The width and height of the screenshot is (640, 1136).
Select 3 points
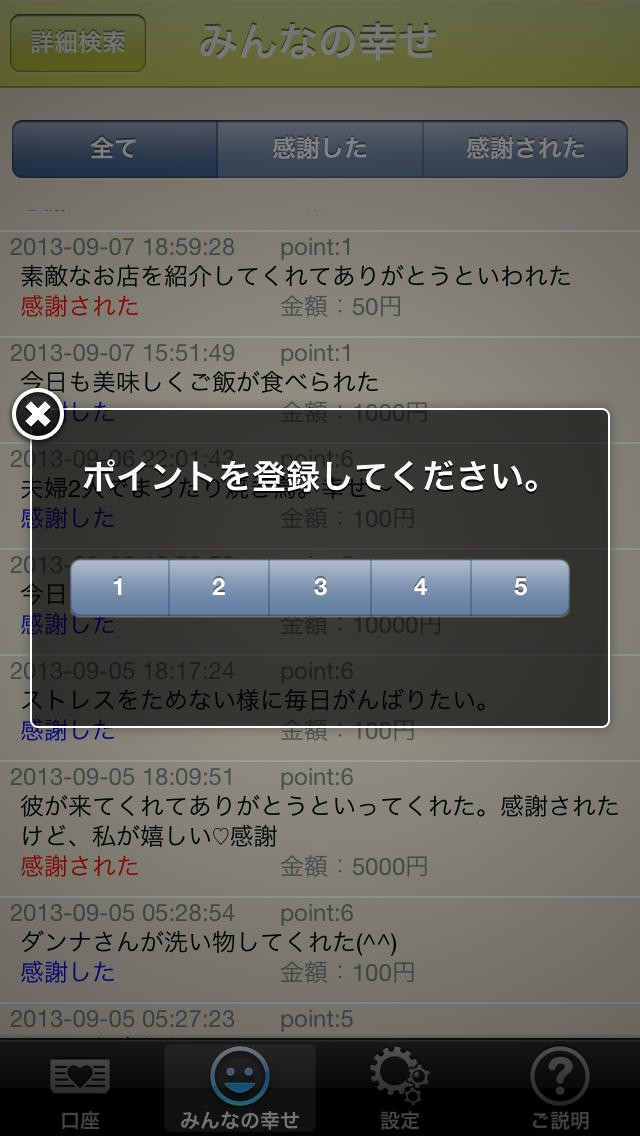click(x=320, y=588)
